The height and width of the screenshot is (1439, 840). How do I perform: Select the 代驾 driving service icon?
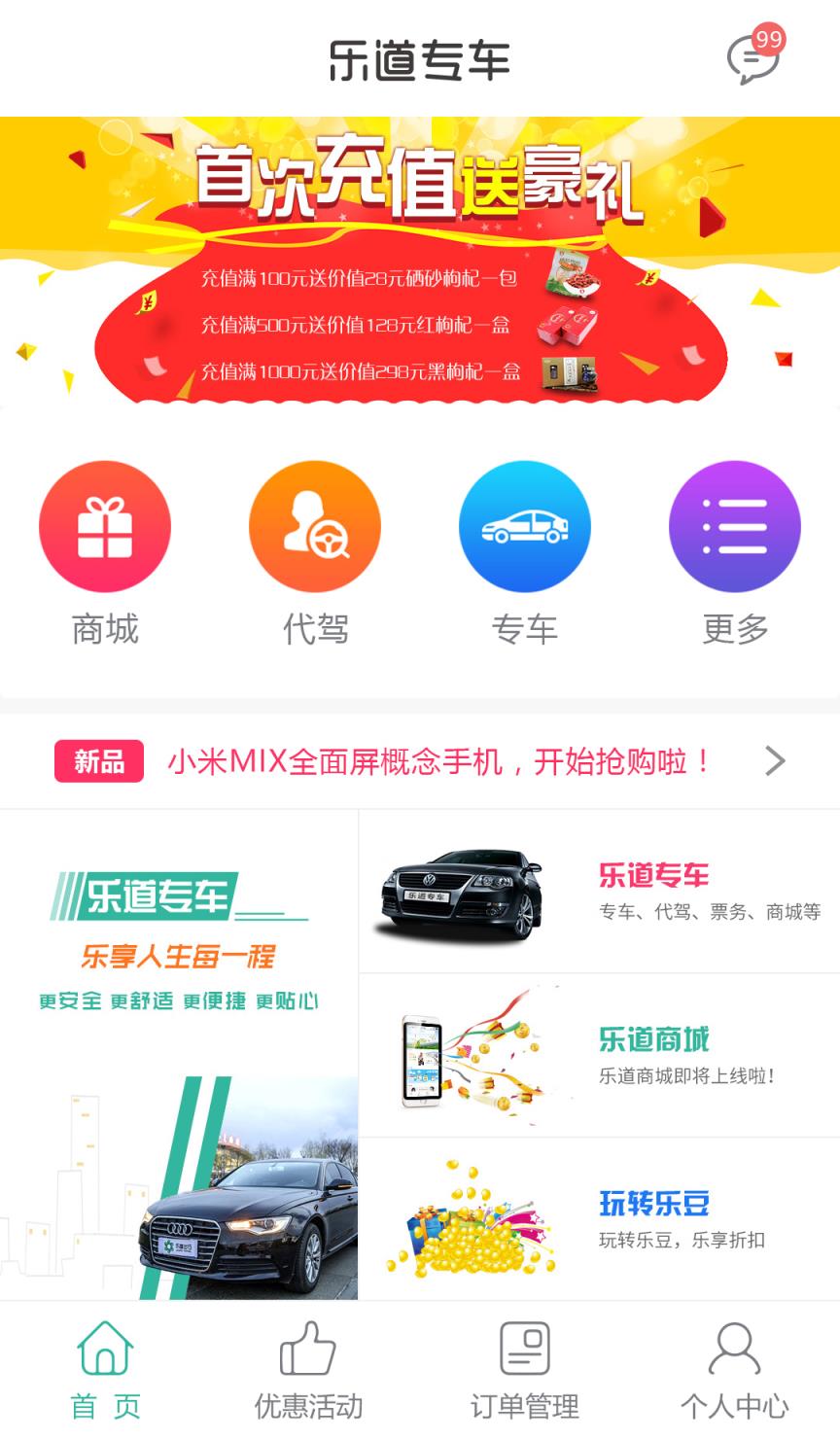[315, 525]
